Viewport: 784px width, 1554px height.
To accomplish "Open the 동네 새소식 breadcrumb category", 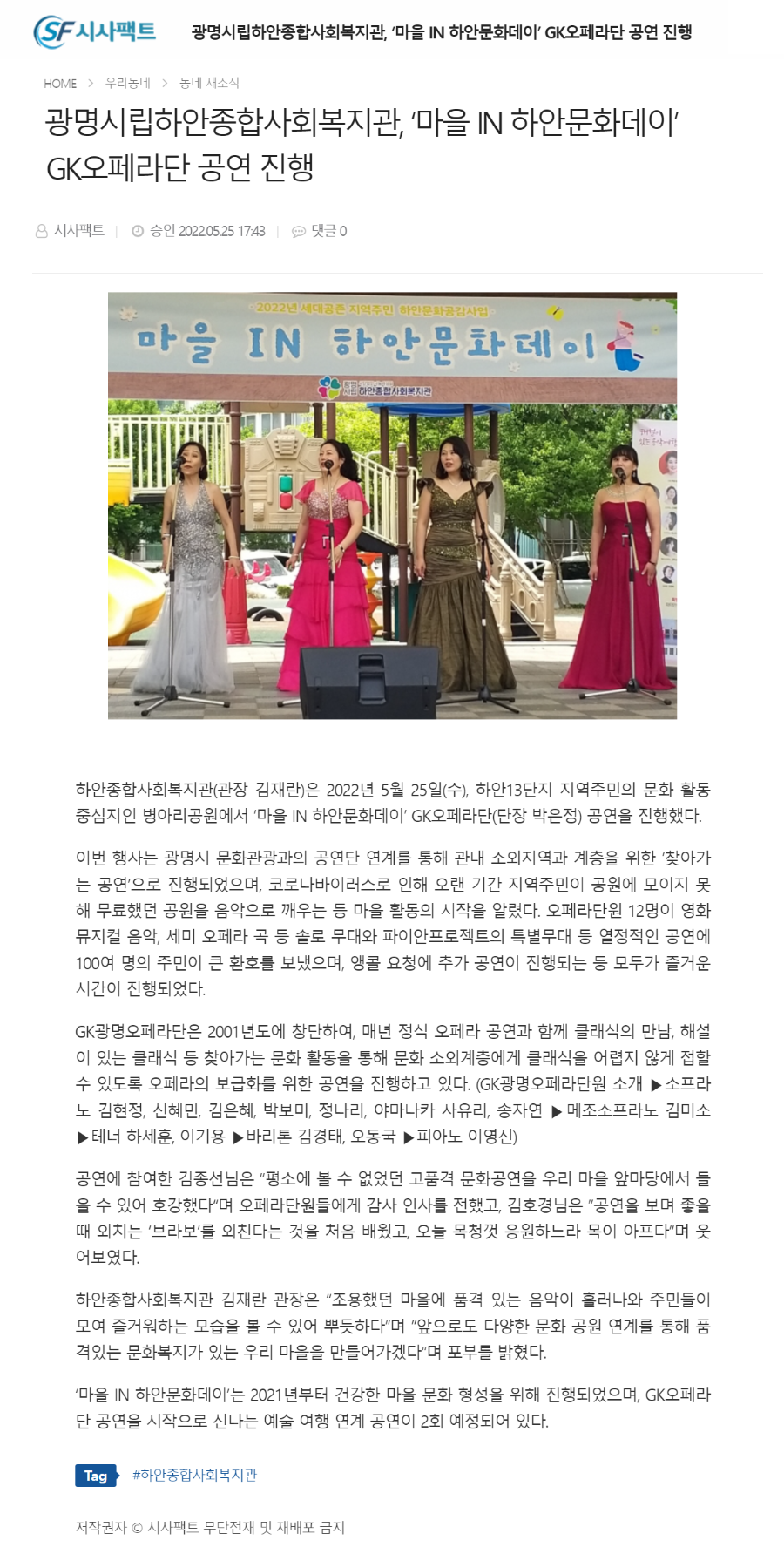I will click(x=209, y=83).
